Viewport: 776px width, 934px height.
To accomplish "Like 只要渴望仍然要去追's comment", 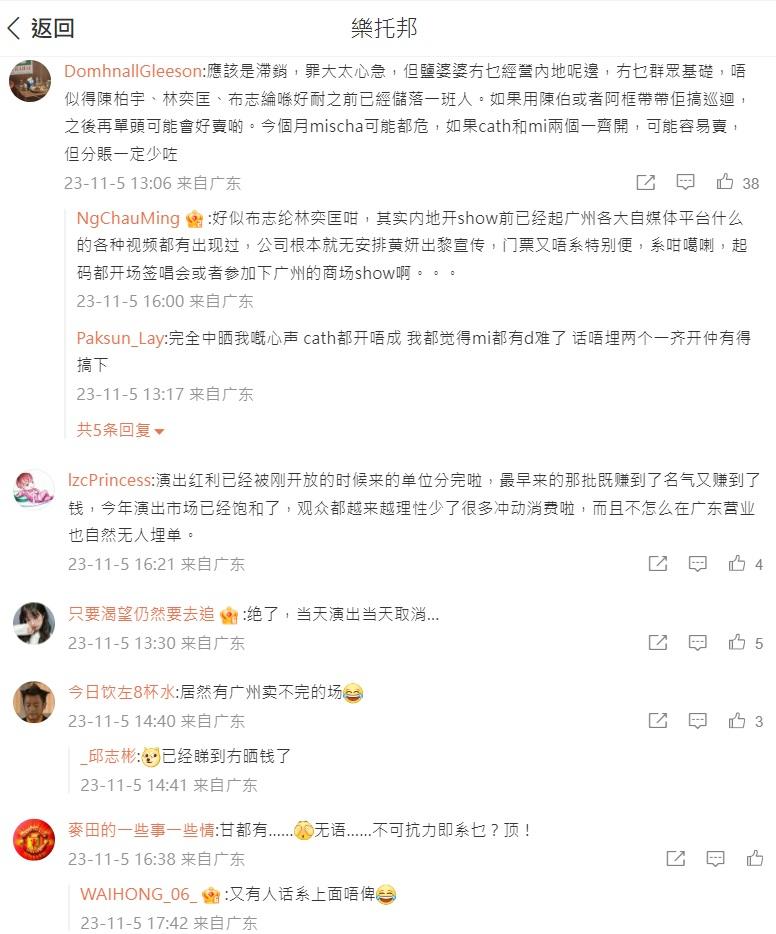I will tap(738, 642).
